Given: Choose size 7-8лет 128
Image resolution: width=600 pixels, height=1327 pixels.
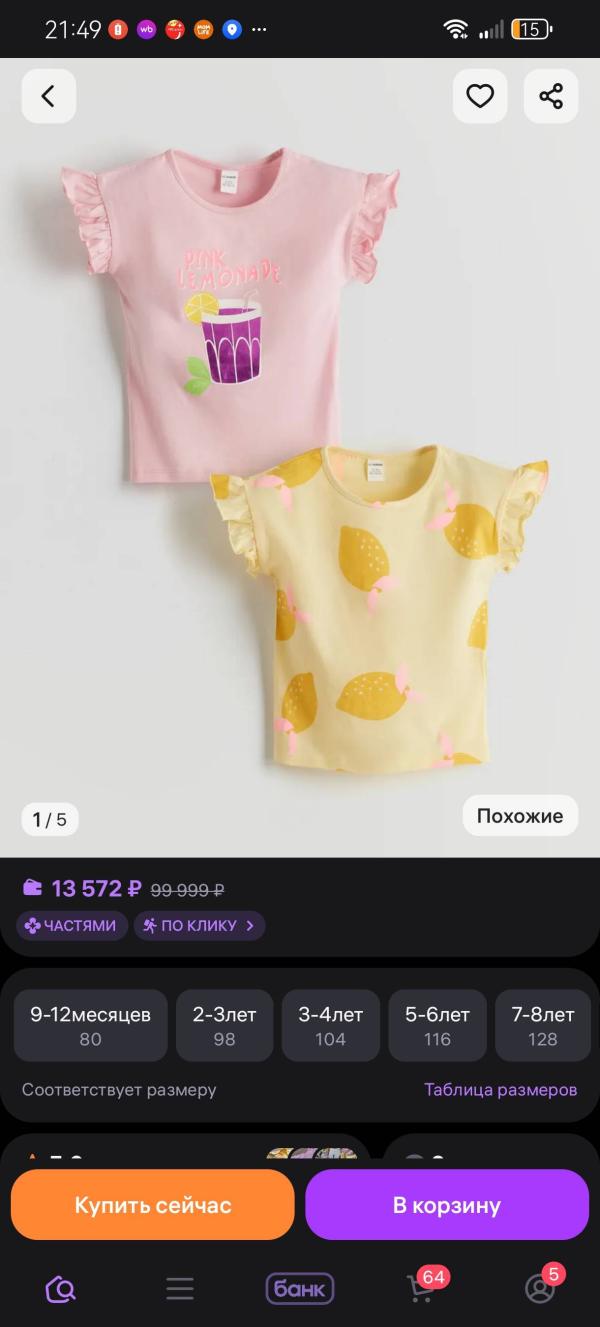Looking at the screenshot, I should click(x=543, y=1026).
